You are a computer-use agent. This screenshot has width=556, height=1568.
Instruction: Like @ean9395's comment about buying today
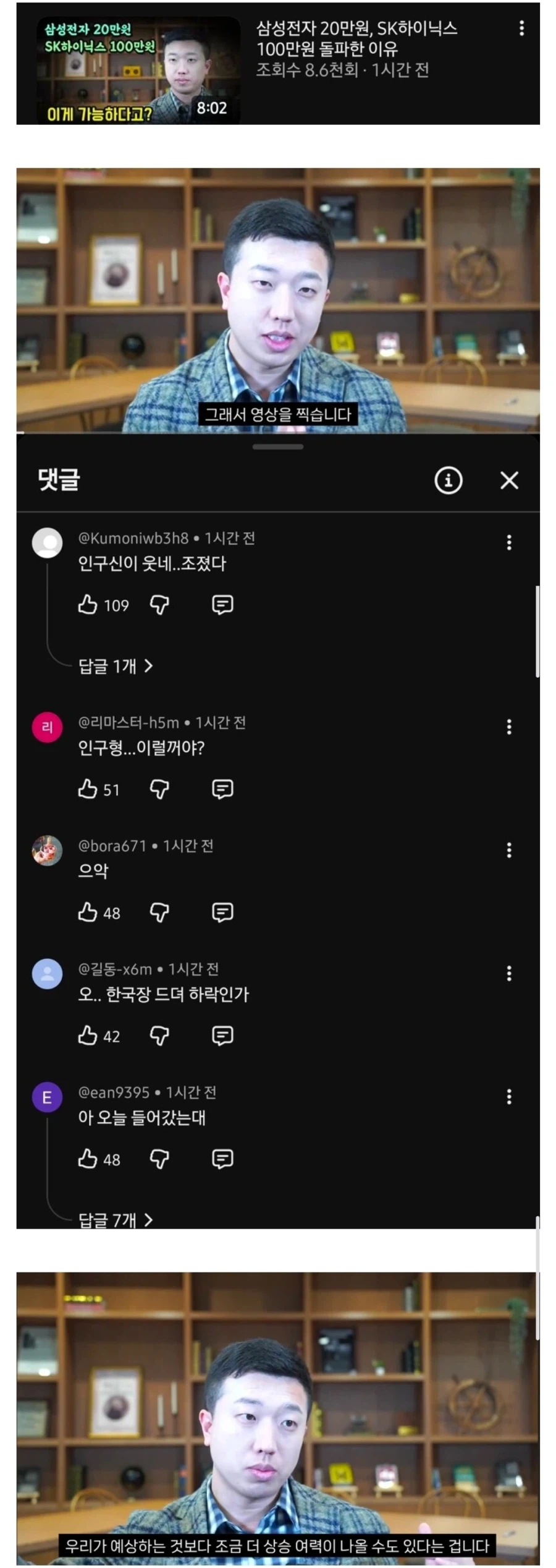[x=87, y=1160]
